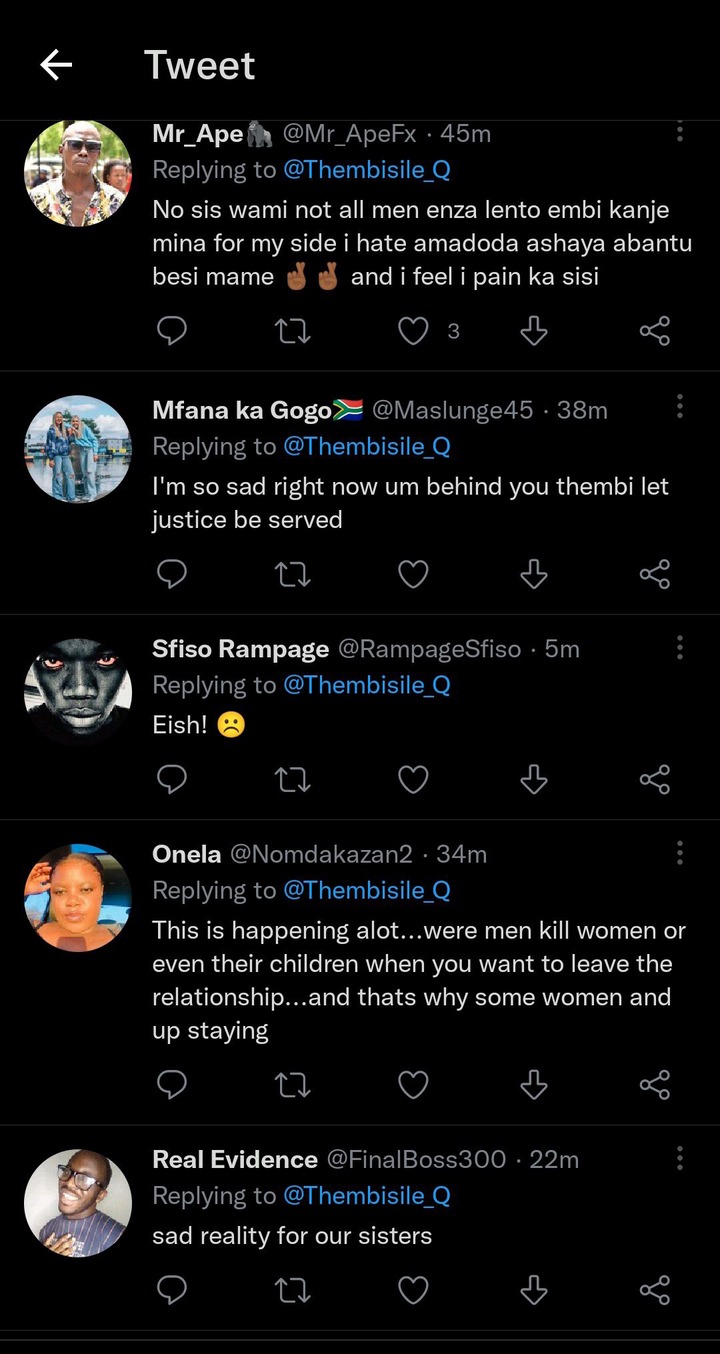
Task: View Real Evidence's profile avatar
Action: coord(78,1203)
